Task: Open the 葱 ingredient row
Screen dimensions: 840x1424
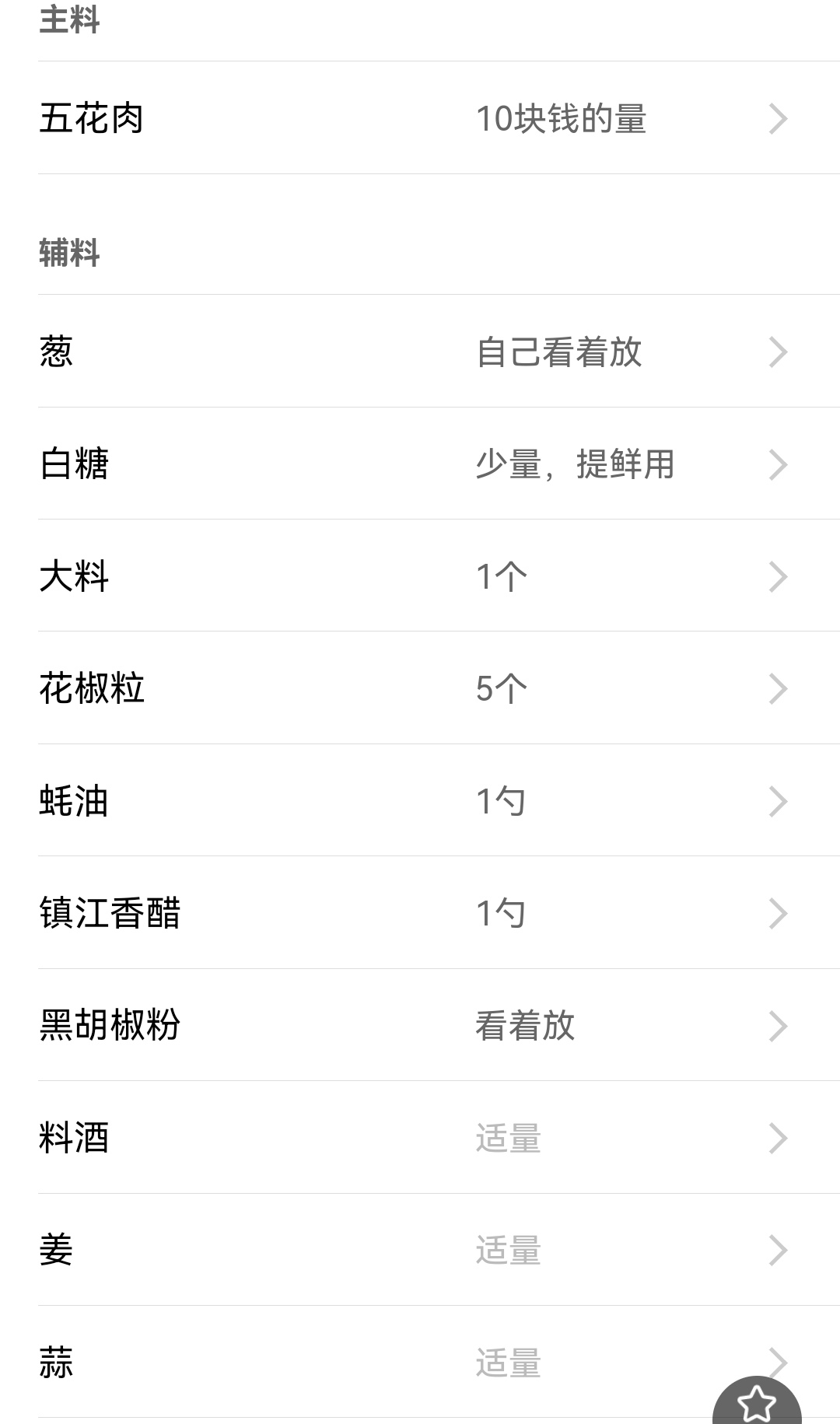Action: pyautogui.click(x=439, y=352)
